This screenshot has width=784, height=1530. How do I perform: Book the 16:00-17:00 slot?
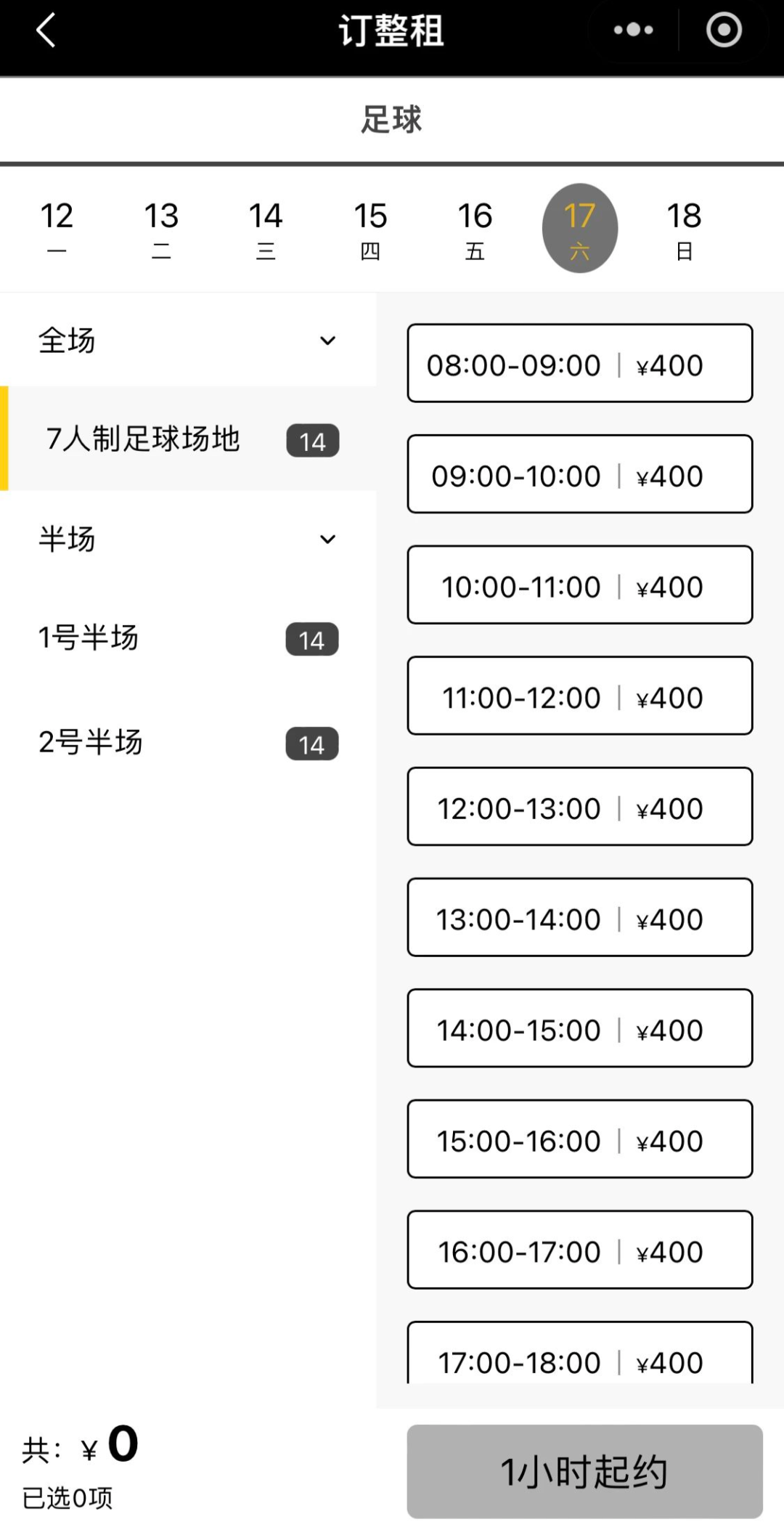click(x=579, y=1250)
